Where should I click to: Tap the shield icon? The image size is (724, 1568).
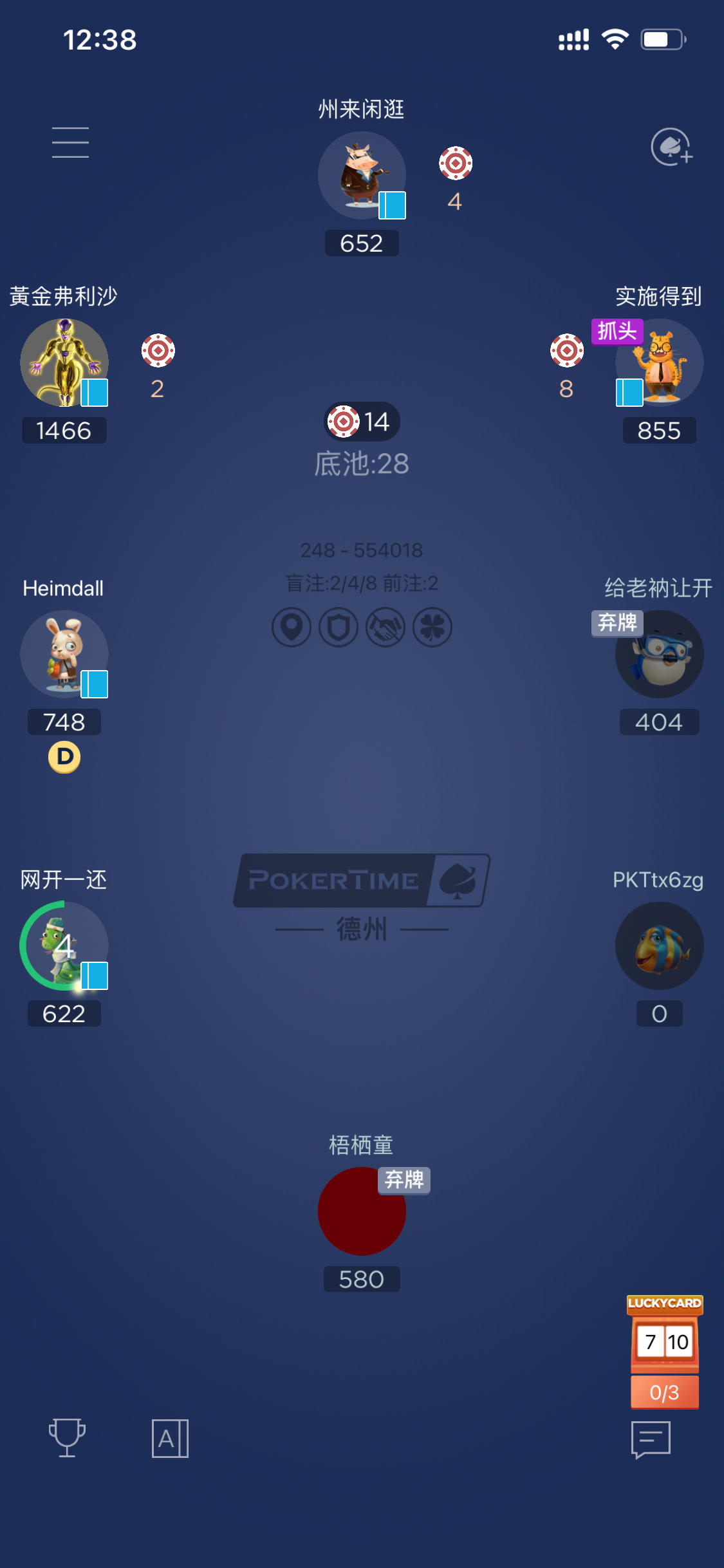click(x=339, y=627)
